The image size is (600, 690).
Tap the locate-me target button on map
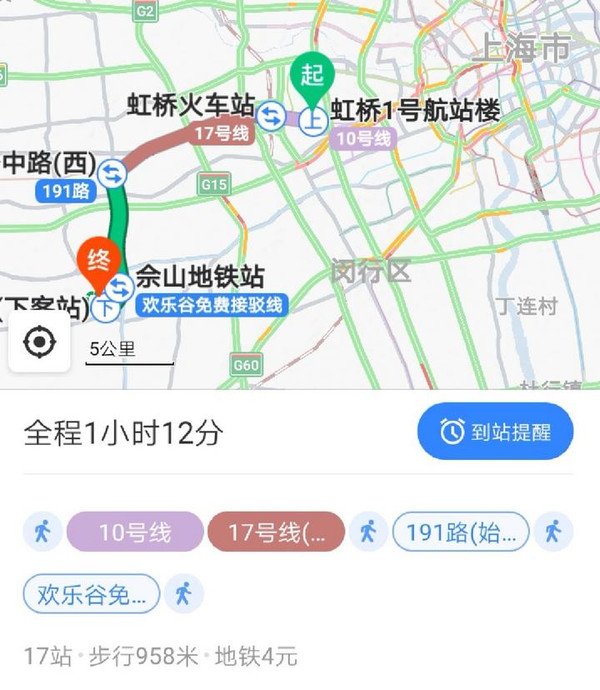(39, 344)
